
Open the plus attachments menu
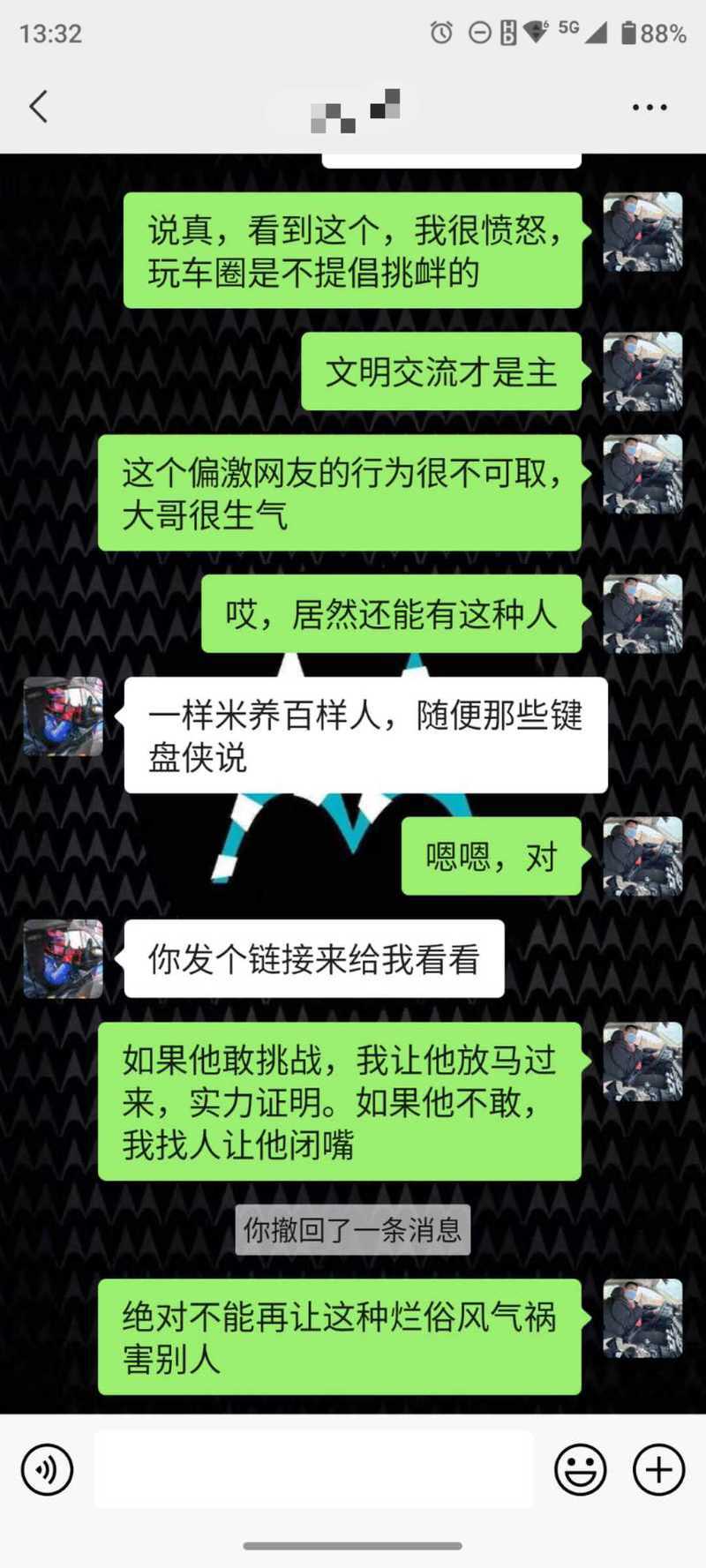(x=658, y=1469)
